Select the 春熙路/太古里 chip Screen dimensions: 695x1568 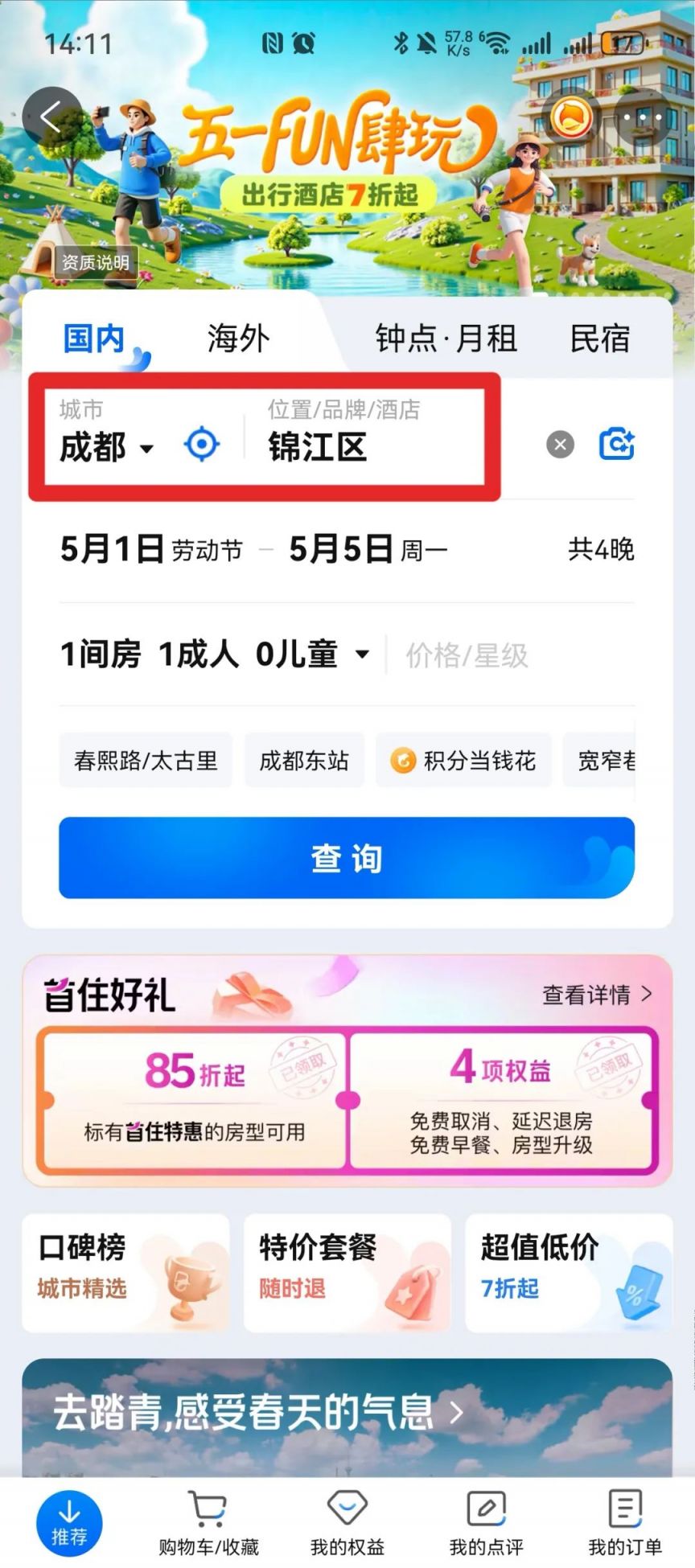click(x=146, y=761)
